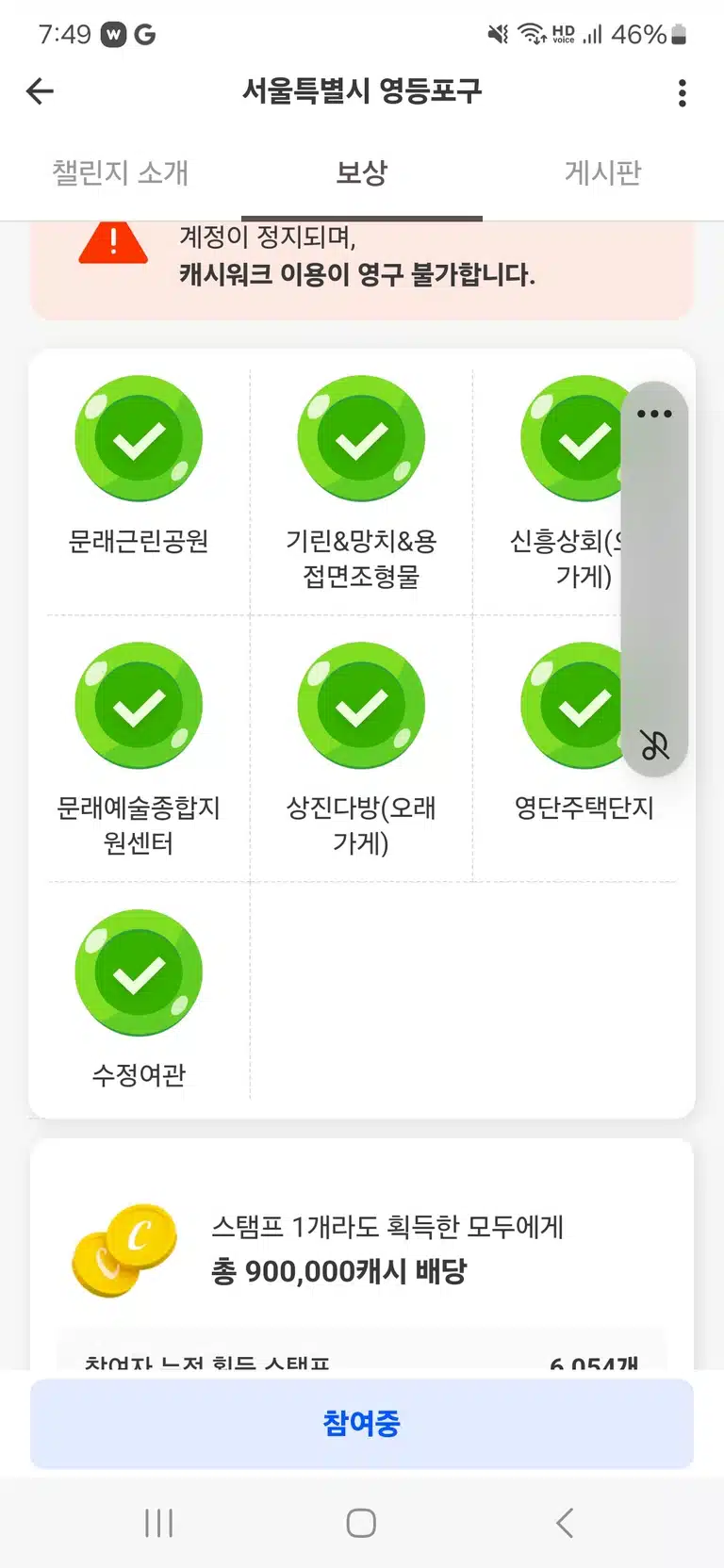The width and height of the screenshot is (724, 1568).
Task: Open the floating panel's three-dot options
Action: [654, 414]
